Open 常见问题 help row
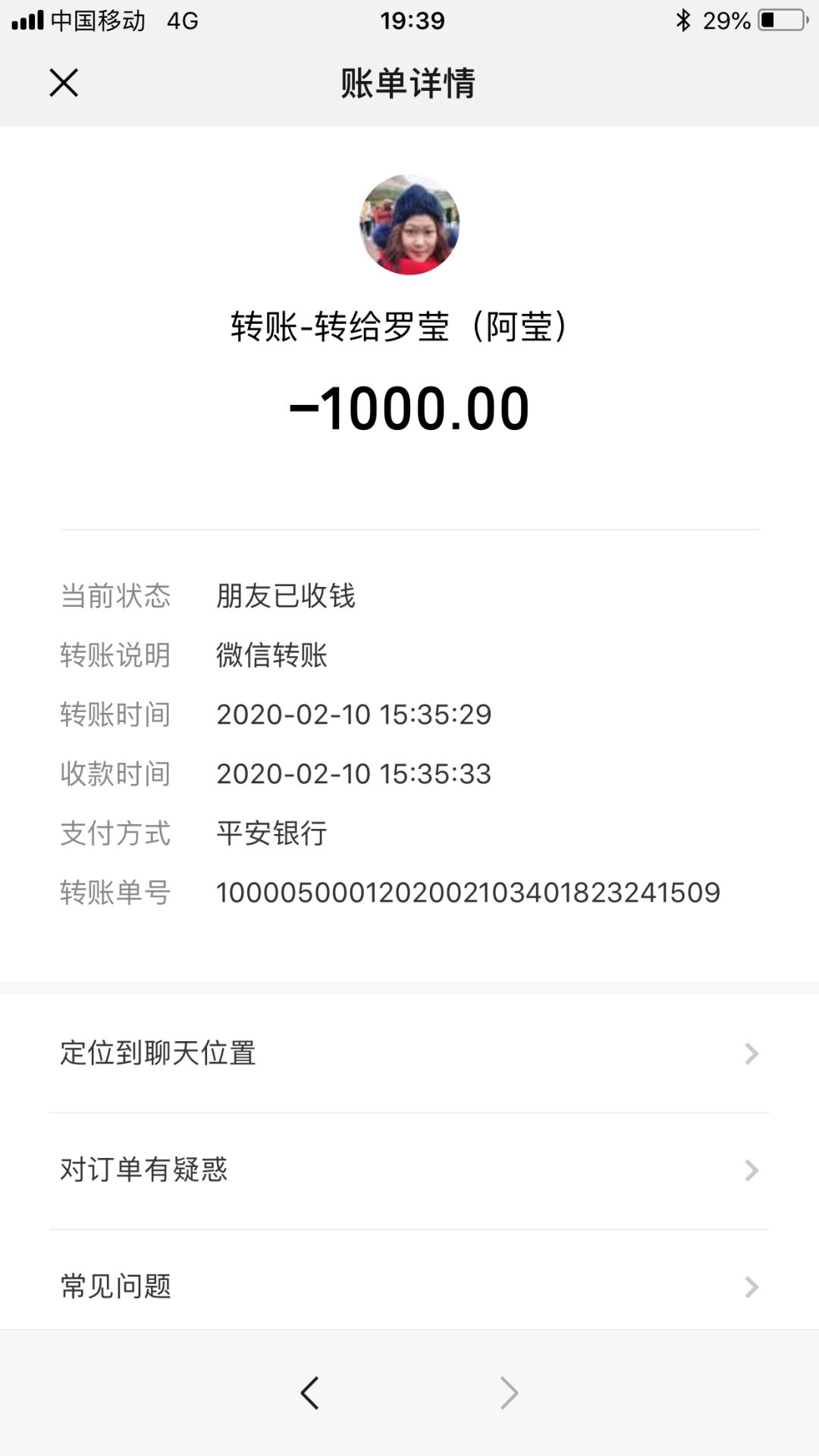The width and height of the screenshot is (819, 1456). coord(409,1286)
